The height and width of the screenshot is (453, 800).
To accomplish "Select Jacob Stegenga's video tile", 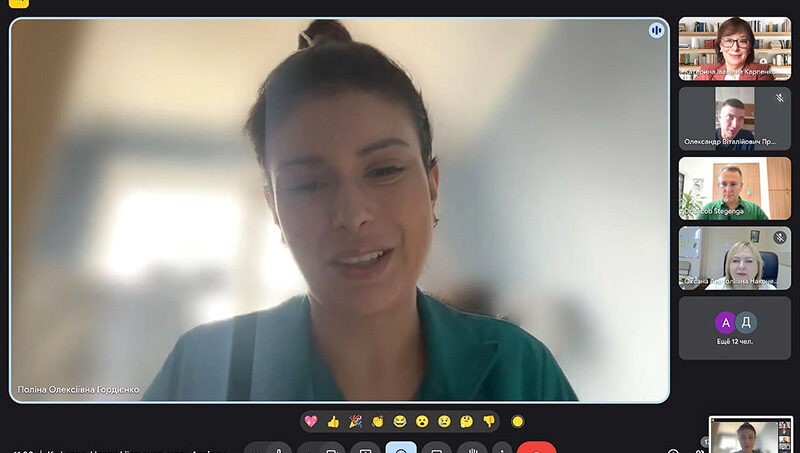I will [x=734, y=188].
